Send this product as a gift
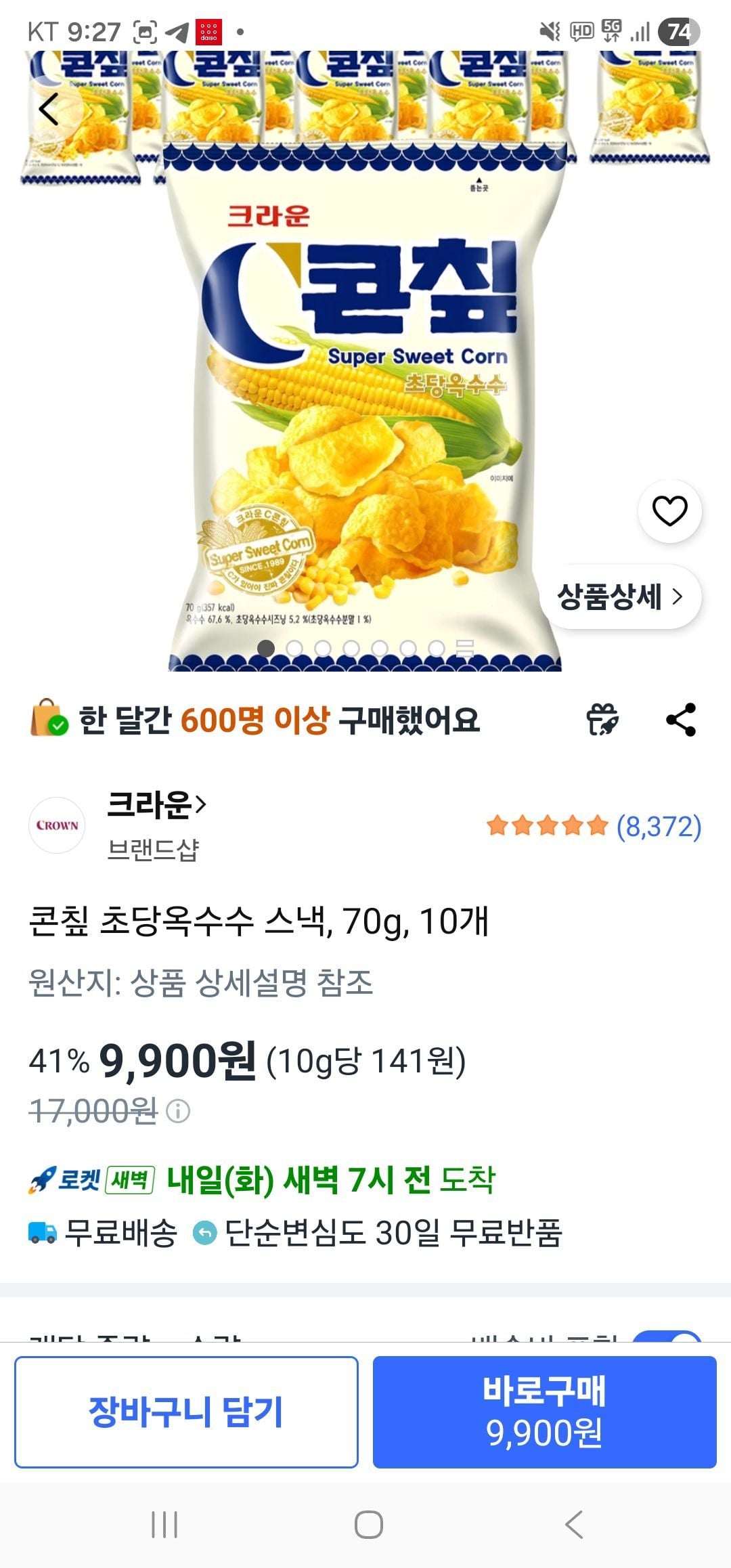Image resolution: width=731 pixels, height=1568 pixels. click(x=602, y=719)
